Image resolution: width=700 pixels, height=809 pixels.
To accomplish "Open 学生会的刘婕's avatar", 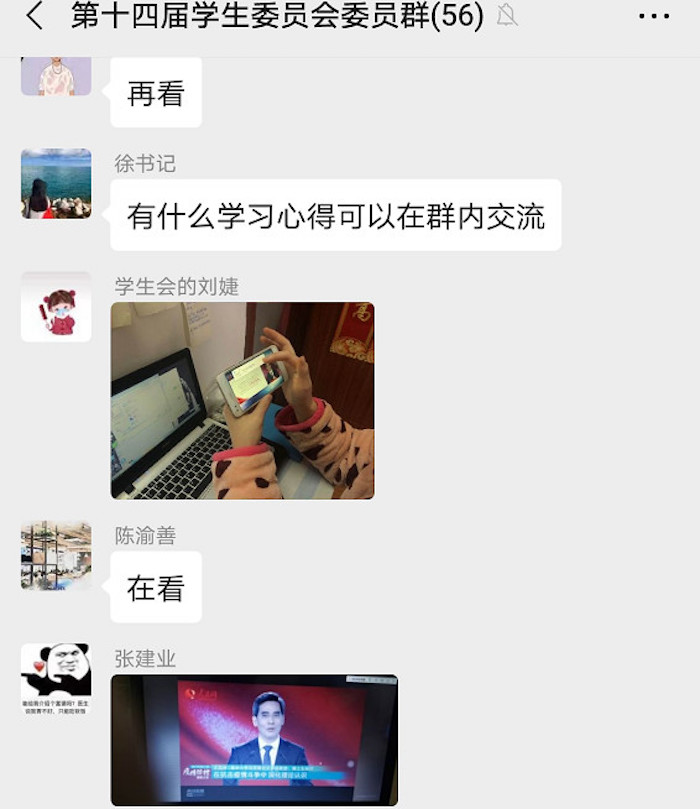I will [x=56, y=307].
